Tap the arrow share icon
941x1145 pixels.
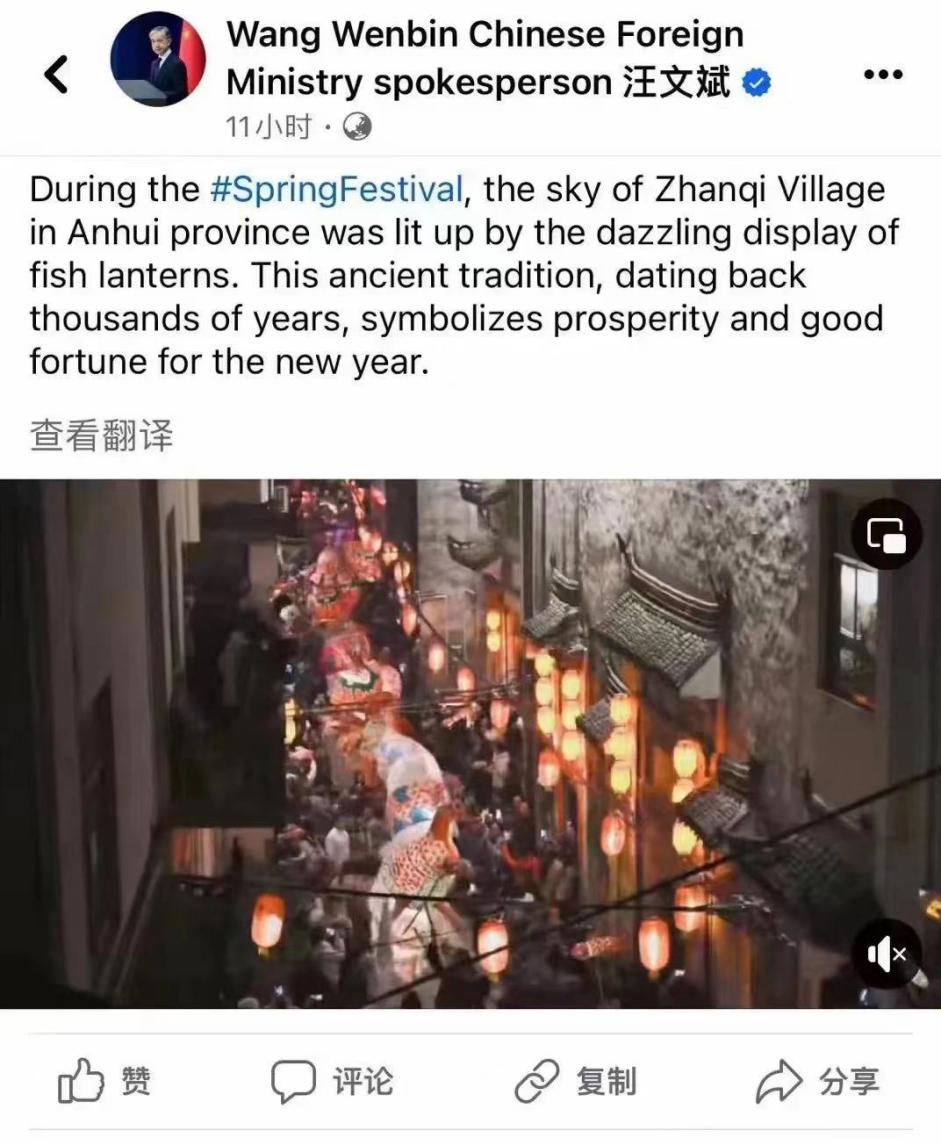779,1081
